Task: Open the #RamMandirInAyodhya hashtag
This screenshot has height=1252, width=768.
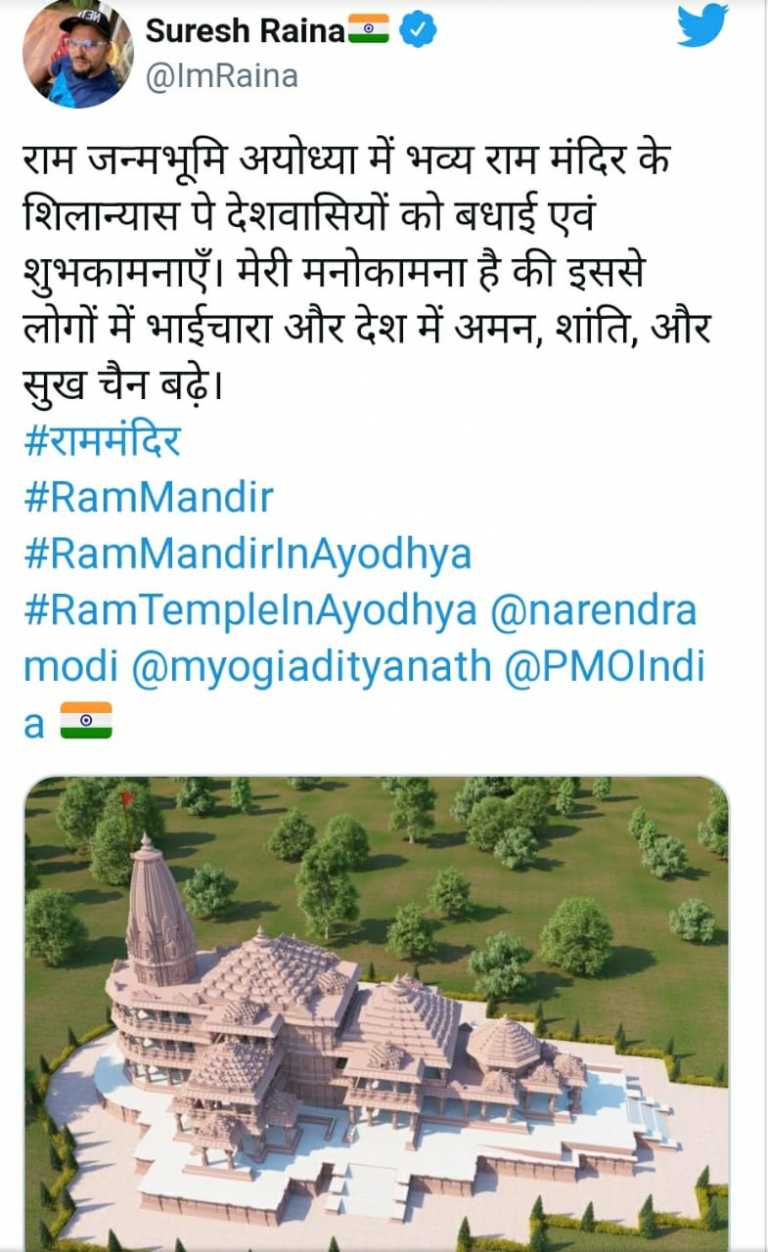Action: [x=247, y=554]
